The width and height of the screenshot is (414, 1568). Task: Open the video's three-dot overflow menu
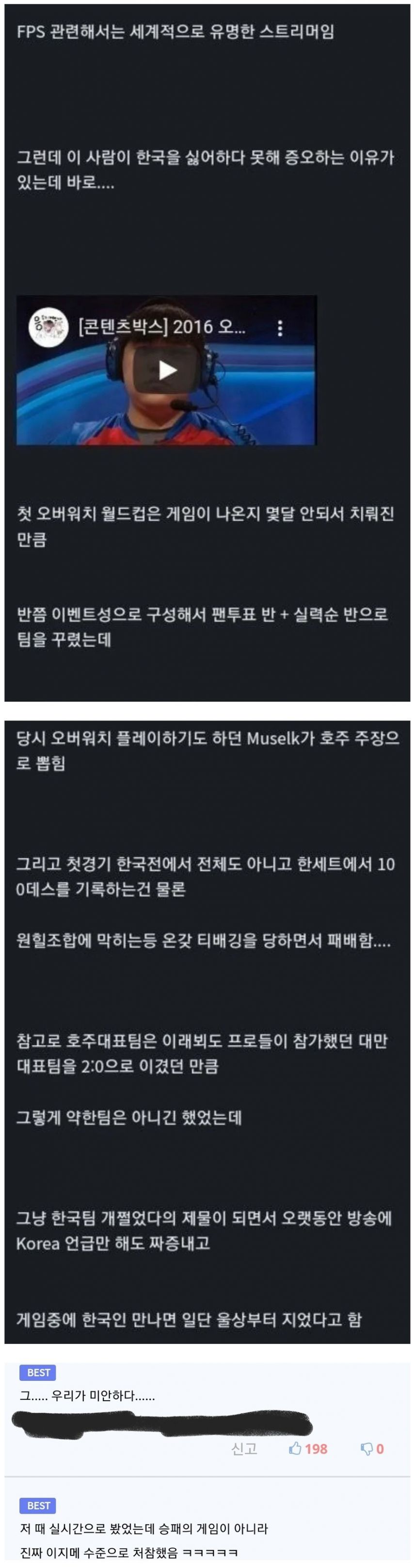coord(279,328)
